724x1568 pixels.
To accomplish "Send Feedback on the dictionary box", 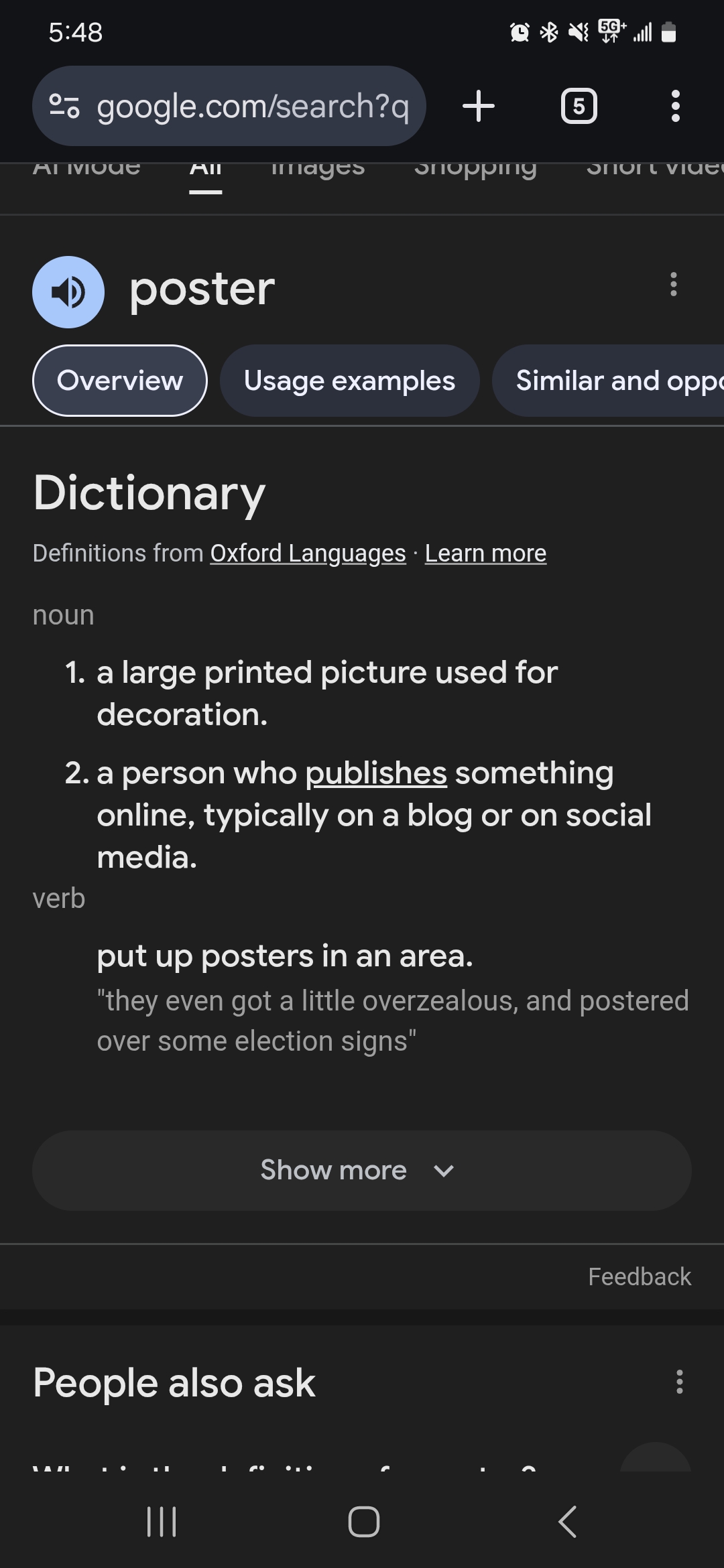I will click(x=640, y=1277).
